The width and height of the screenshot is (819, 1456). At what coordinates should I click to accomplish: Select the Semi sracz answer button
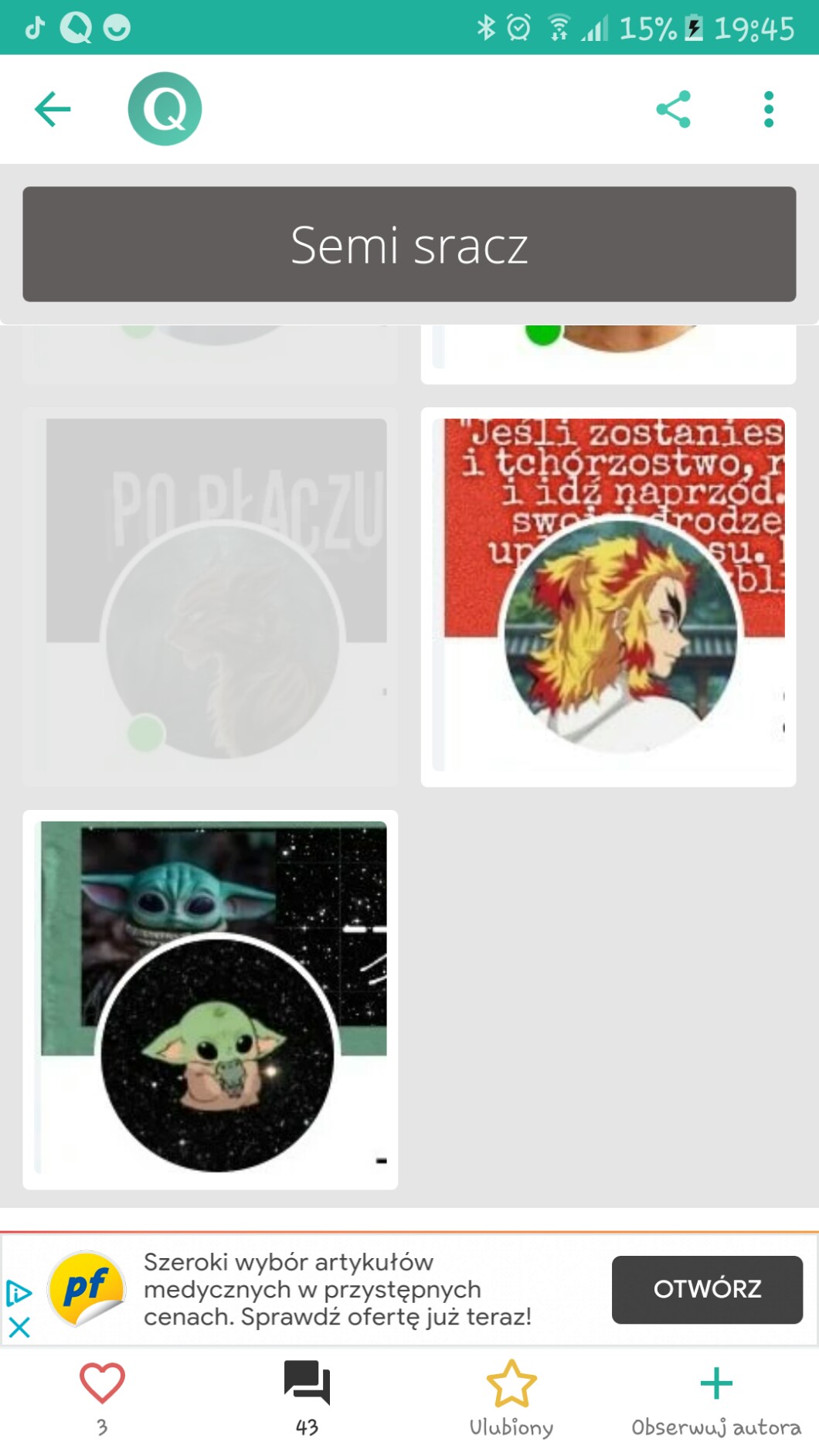tap(409, 244)
